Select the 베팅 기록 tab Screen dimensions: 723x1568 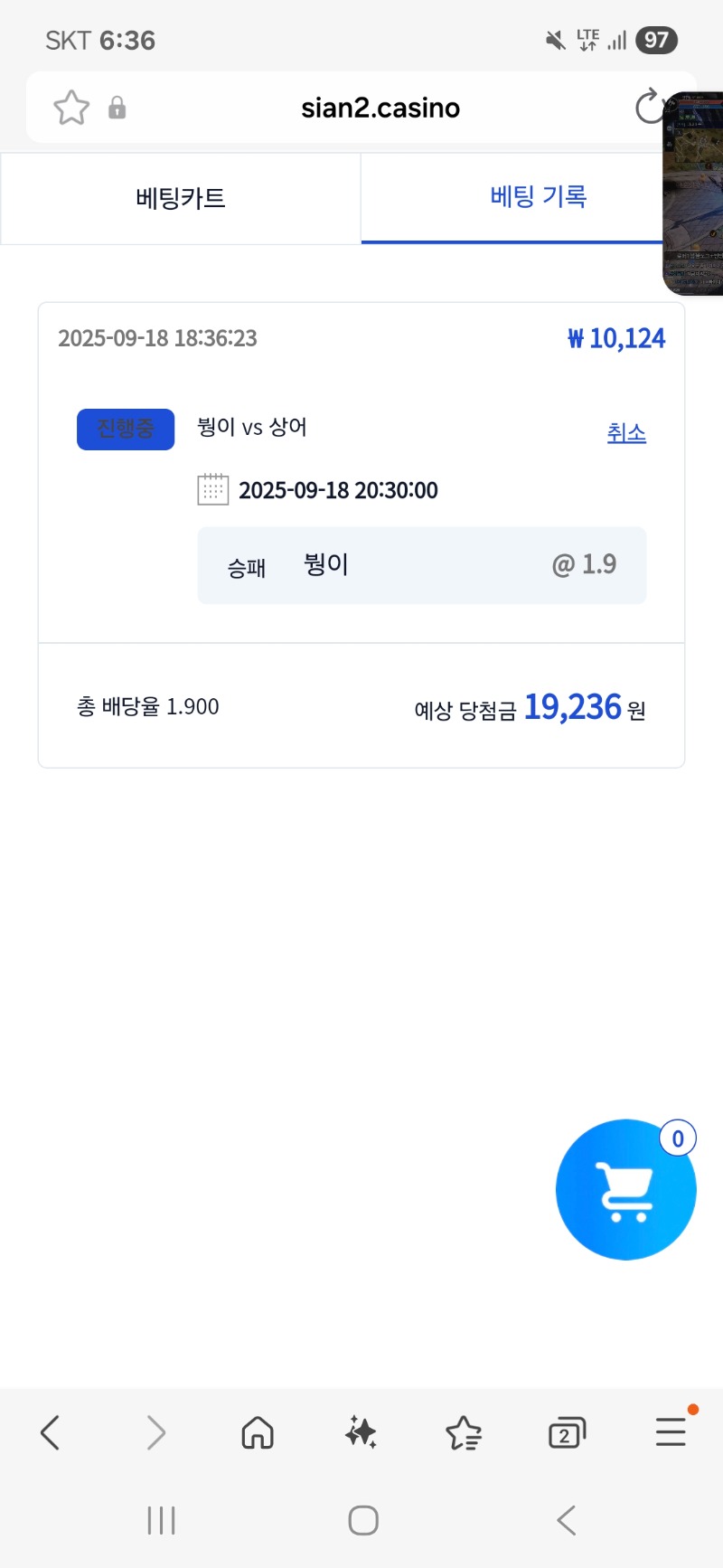click(539, 197)
